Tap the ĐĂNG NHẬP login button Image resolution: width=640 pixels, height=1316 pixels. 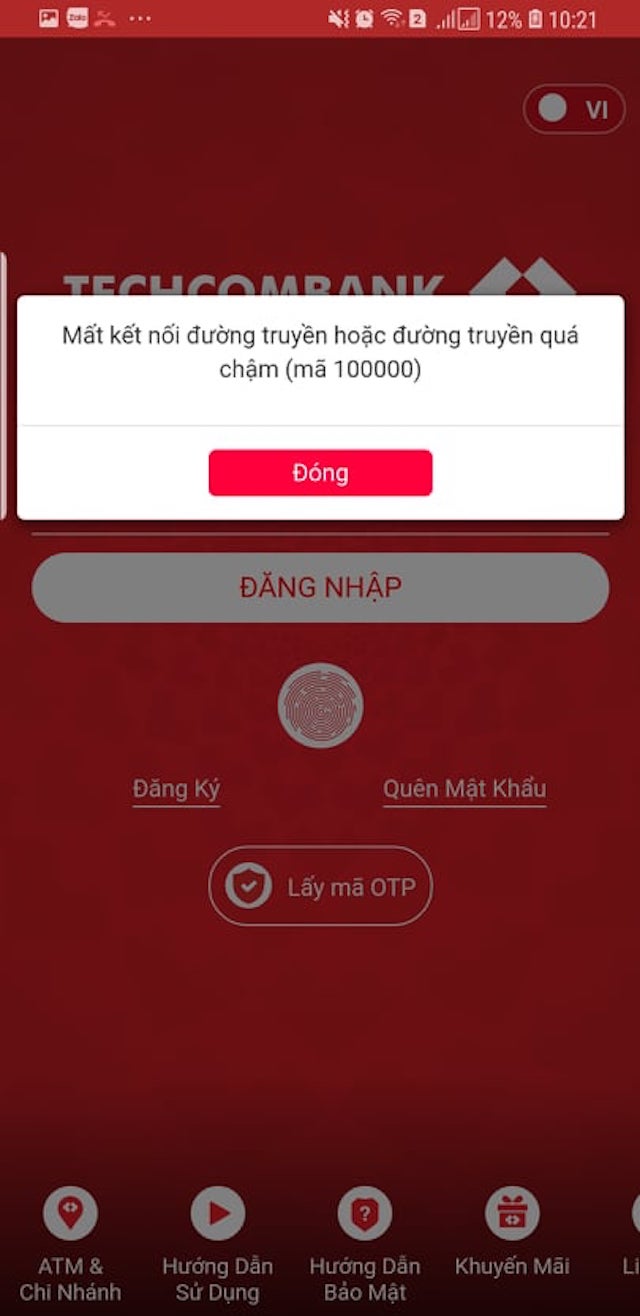tap(320, 588)
